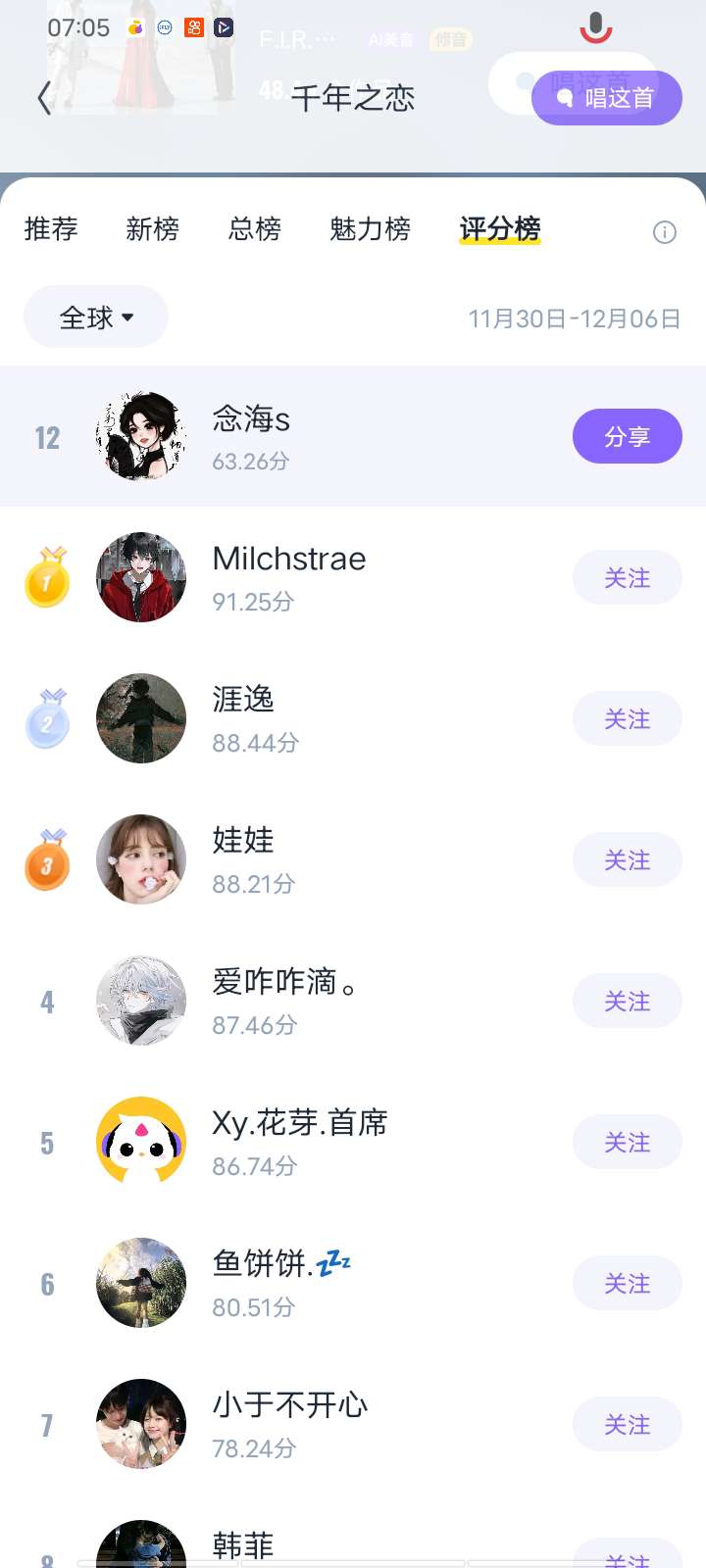
Task: Follow Xy.花芽.首席
Action: 627,1143
